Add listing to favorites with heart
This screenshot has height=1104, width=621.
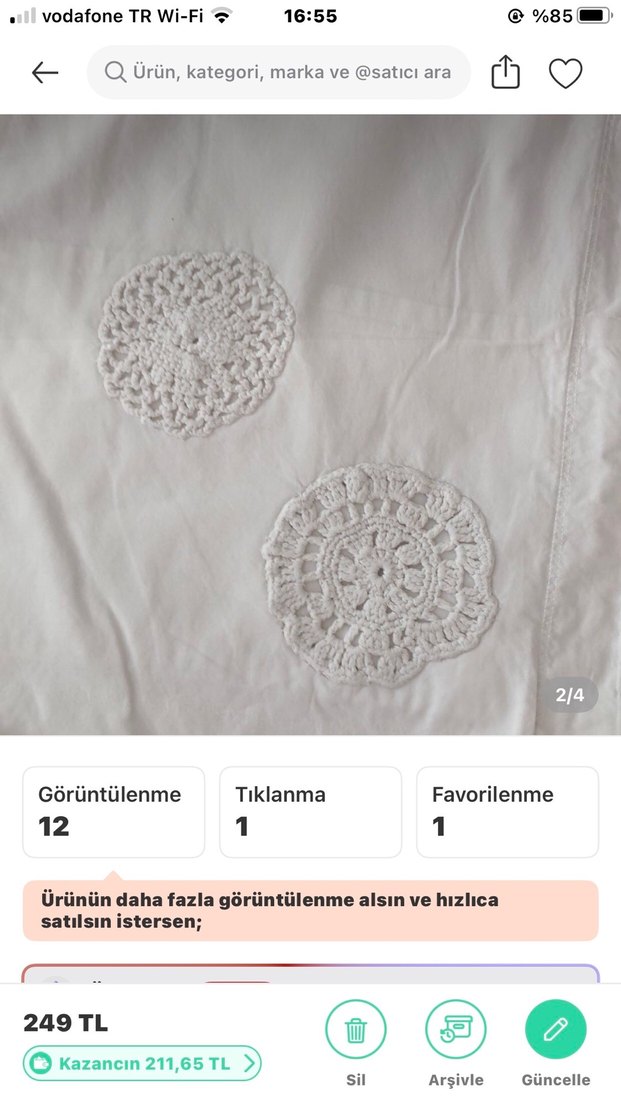[565, 73]
